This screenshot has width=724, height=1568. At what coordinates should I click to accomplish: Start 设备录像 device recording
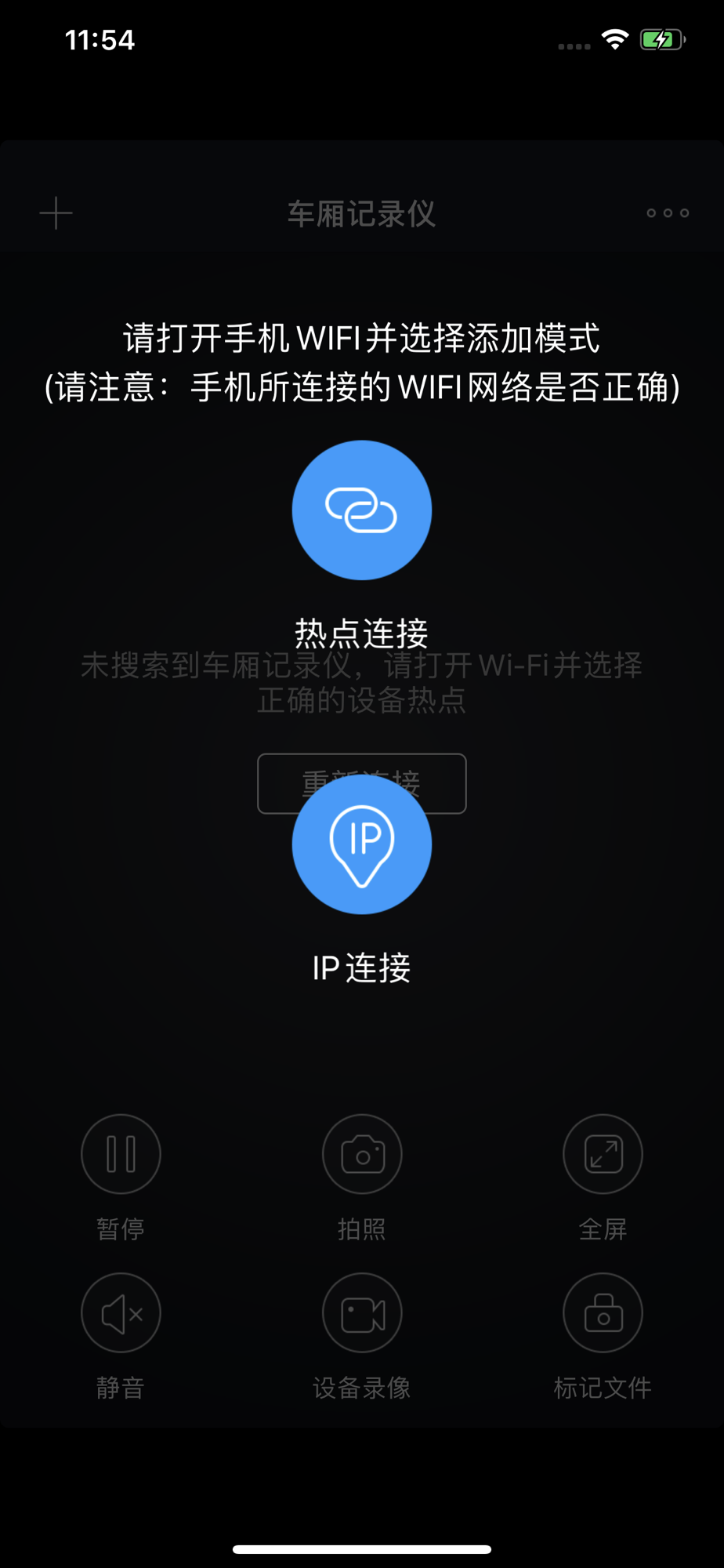point(362,1312)
